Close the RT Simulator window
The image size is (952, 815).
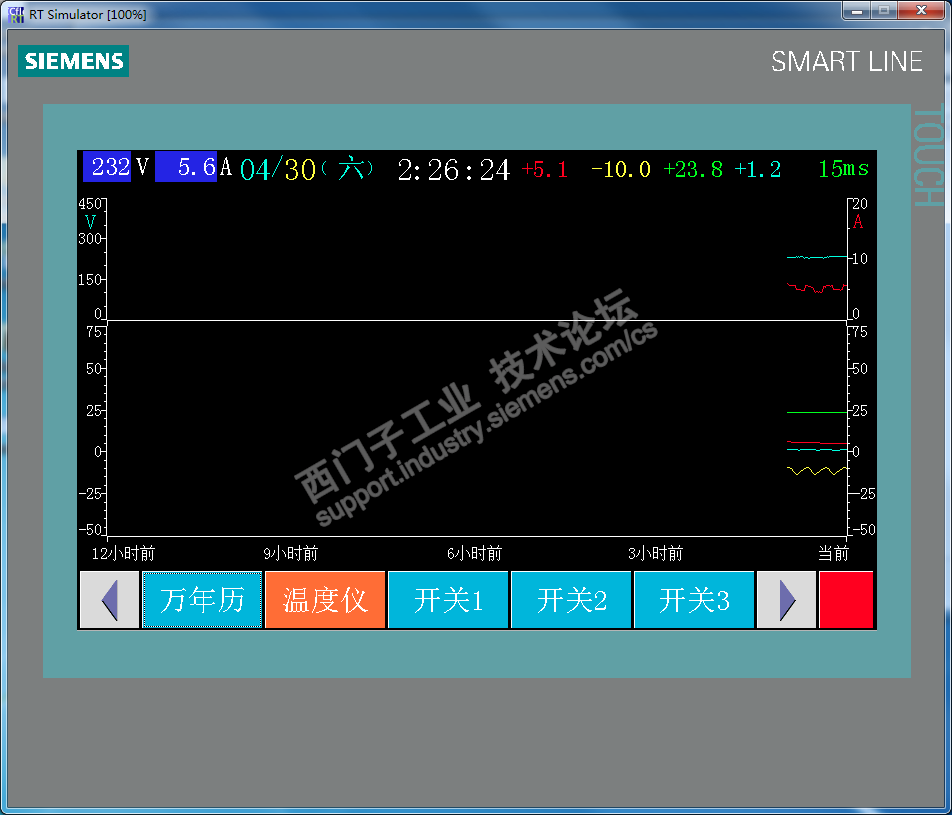coord(920,10)
